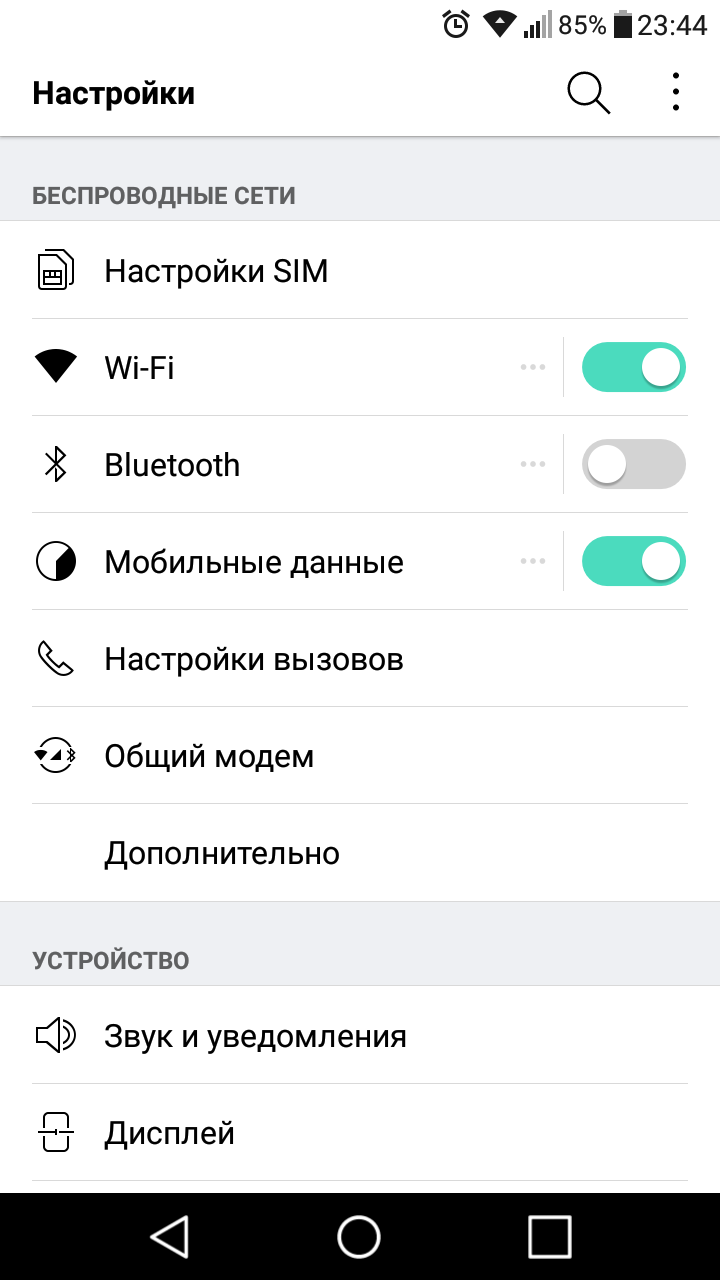Disable the Мобильные данные switch
Image resolution: width=720 pixels, height=1280 pixels.
634,561
